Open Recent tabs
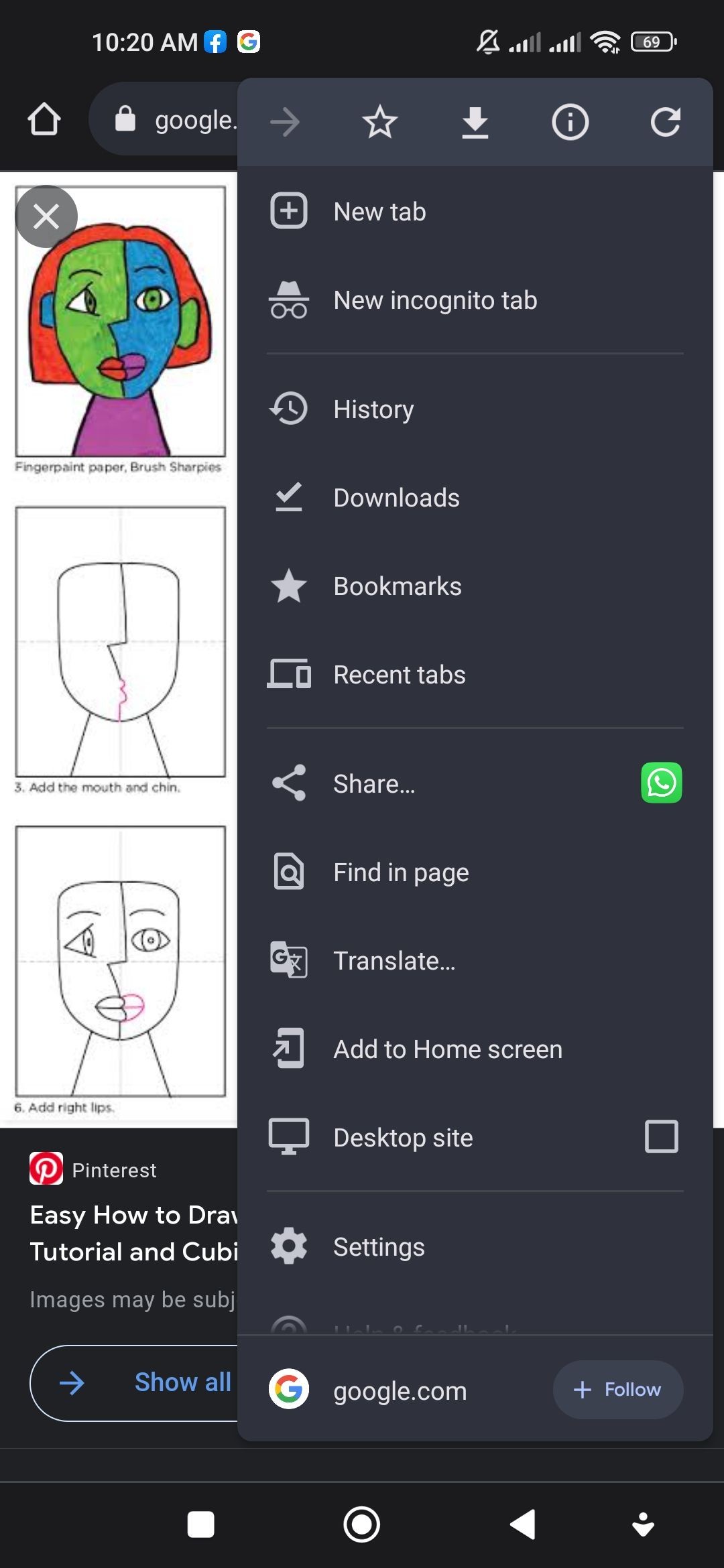This screenshot has height=1568, width=724. [x=475, y=674]
